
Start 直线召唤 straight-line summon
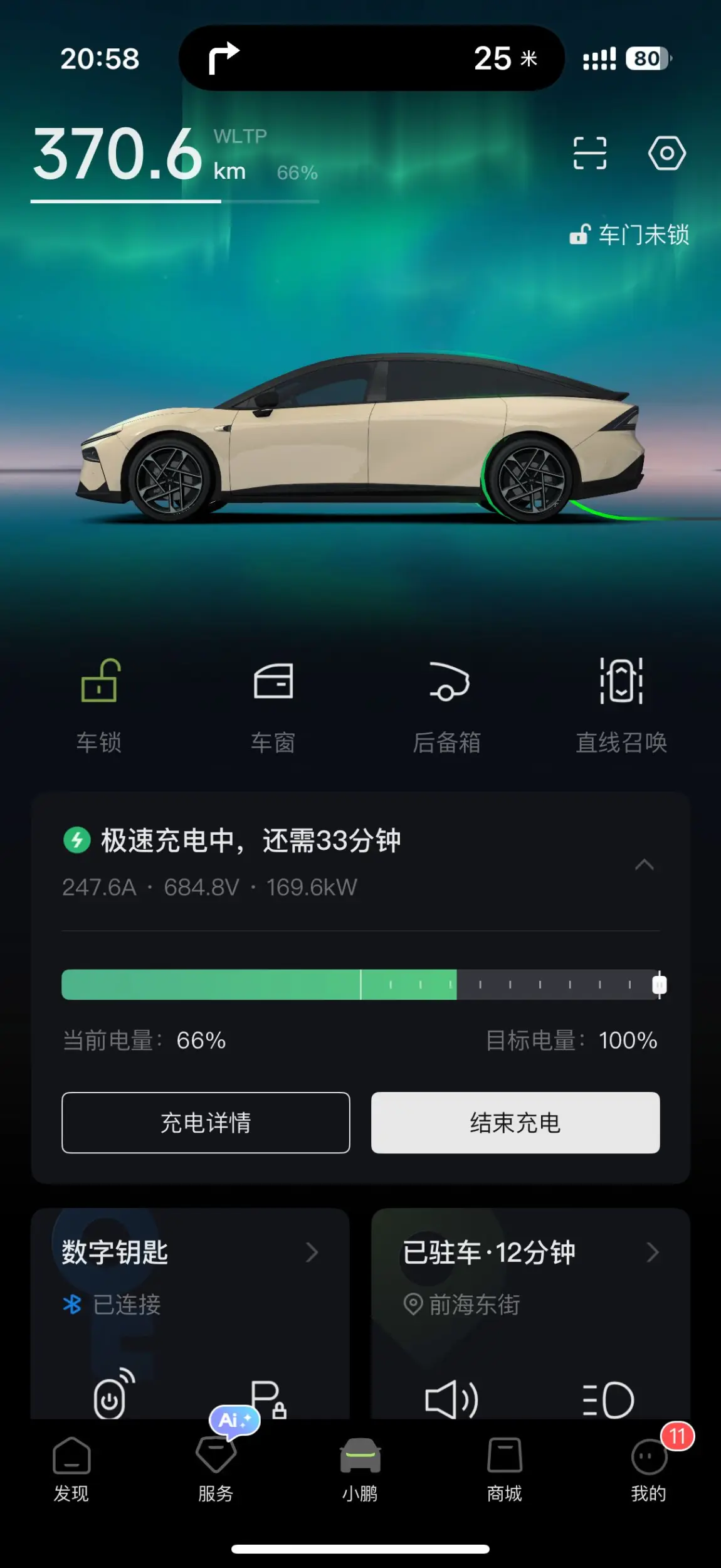click(x=621, y=705)
